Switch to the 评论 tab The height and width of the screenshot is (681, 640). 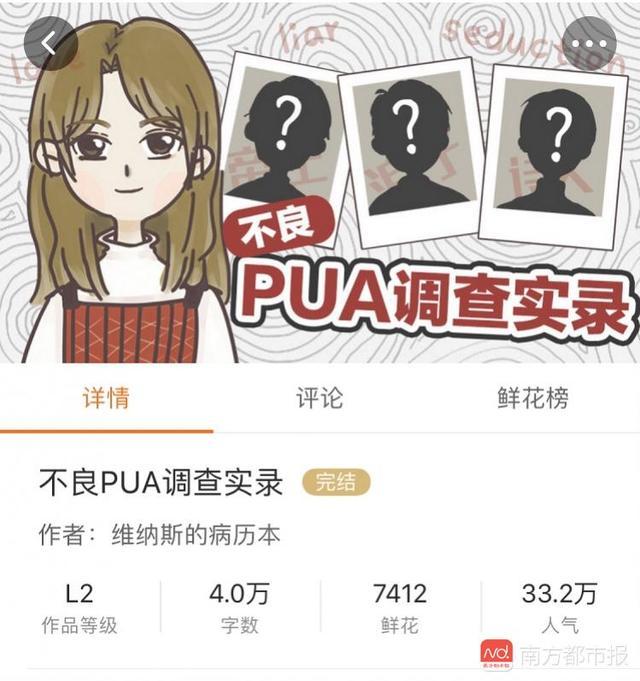click(x=319, y=397)
